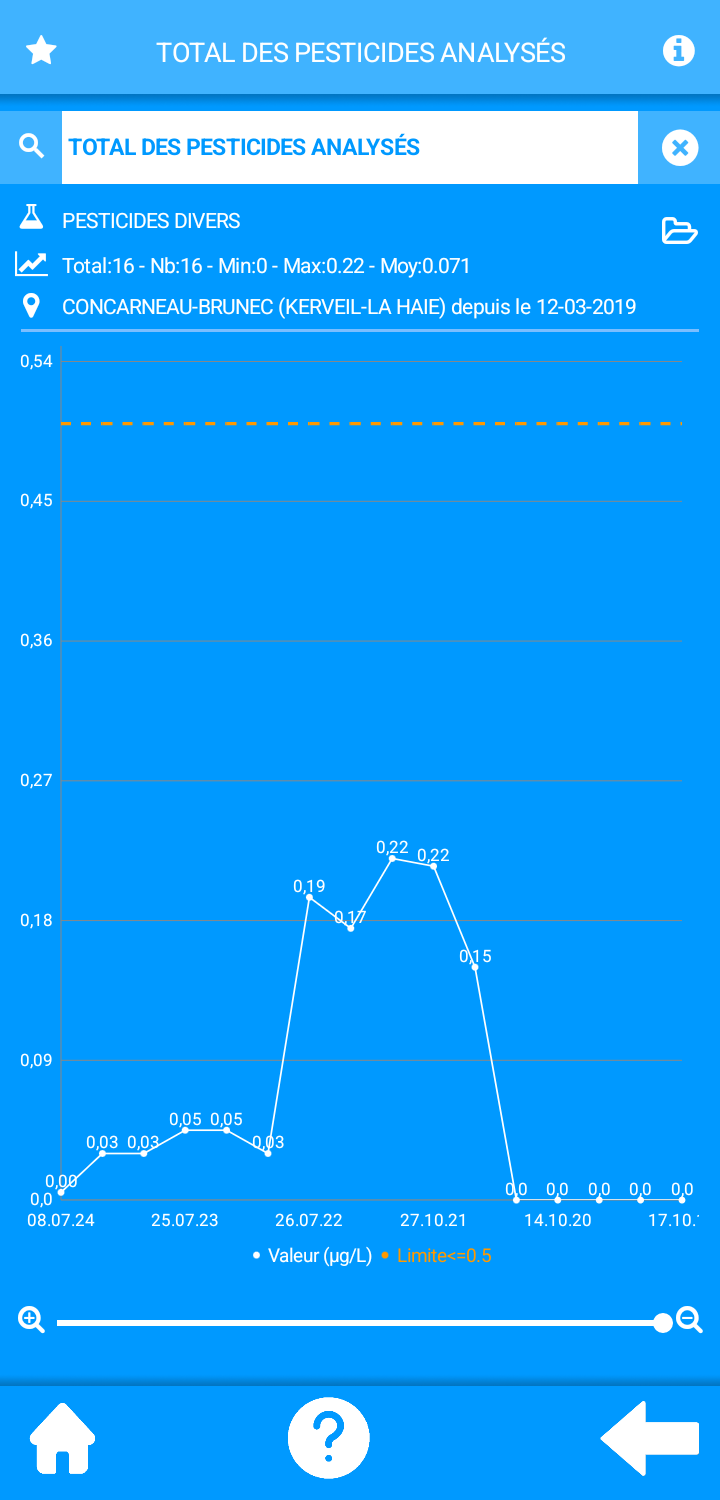720x1500 pixels.
Task: Tap the magnifier search icon
Action: 32,147
